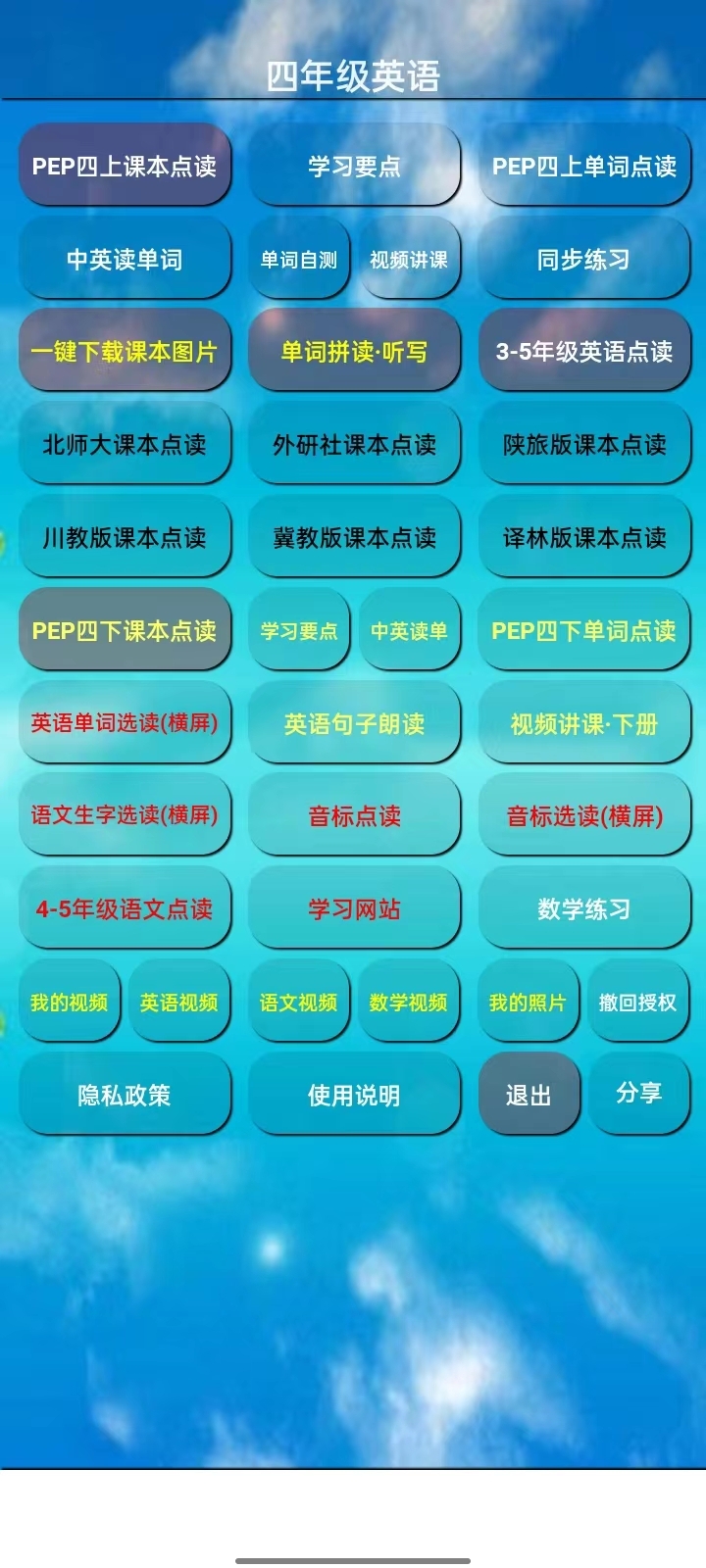This screenshot has width=706, height=1568.
Task: Open 学习要点 in the top row
Action: tap(354, 166)
